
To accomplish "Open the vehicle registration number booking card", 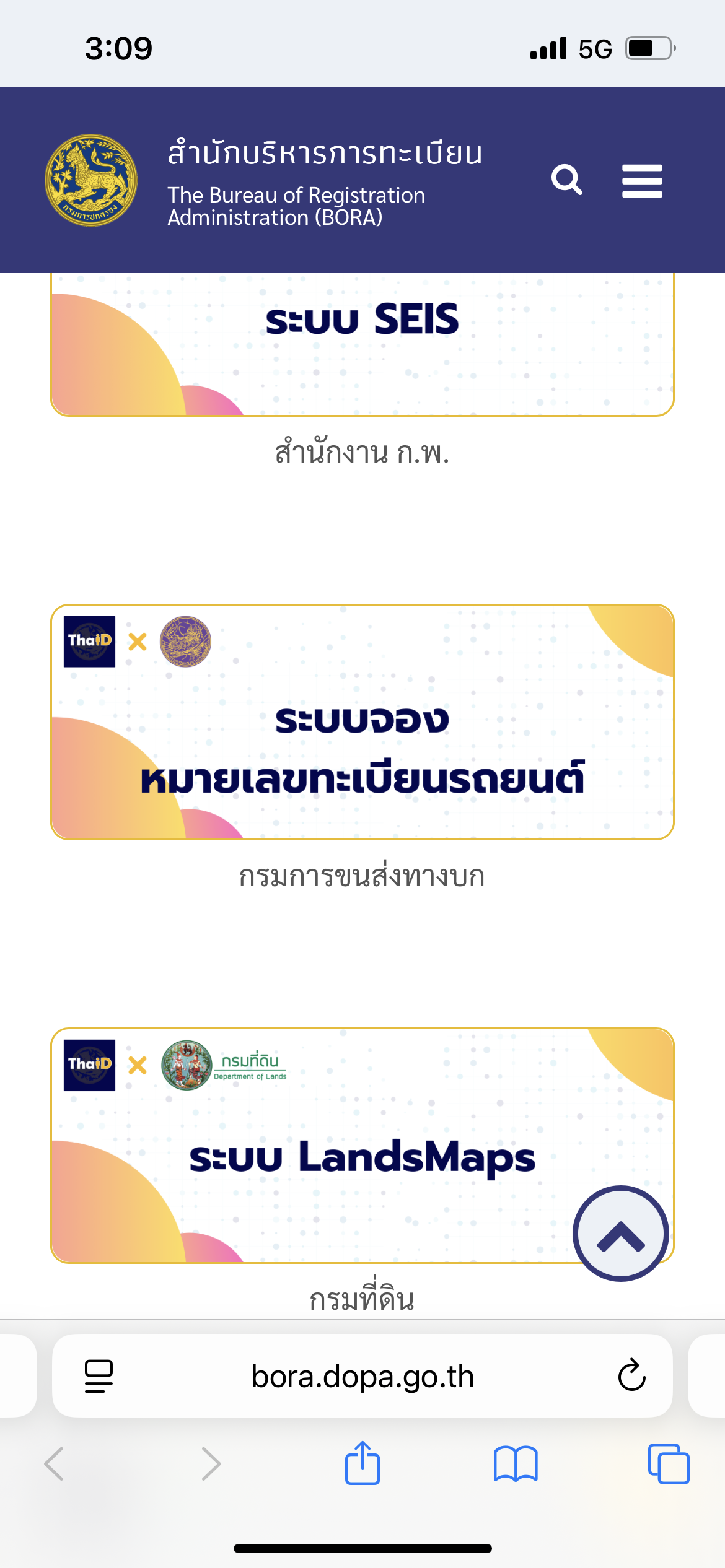I will coord(362,722).
